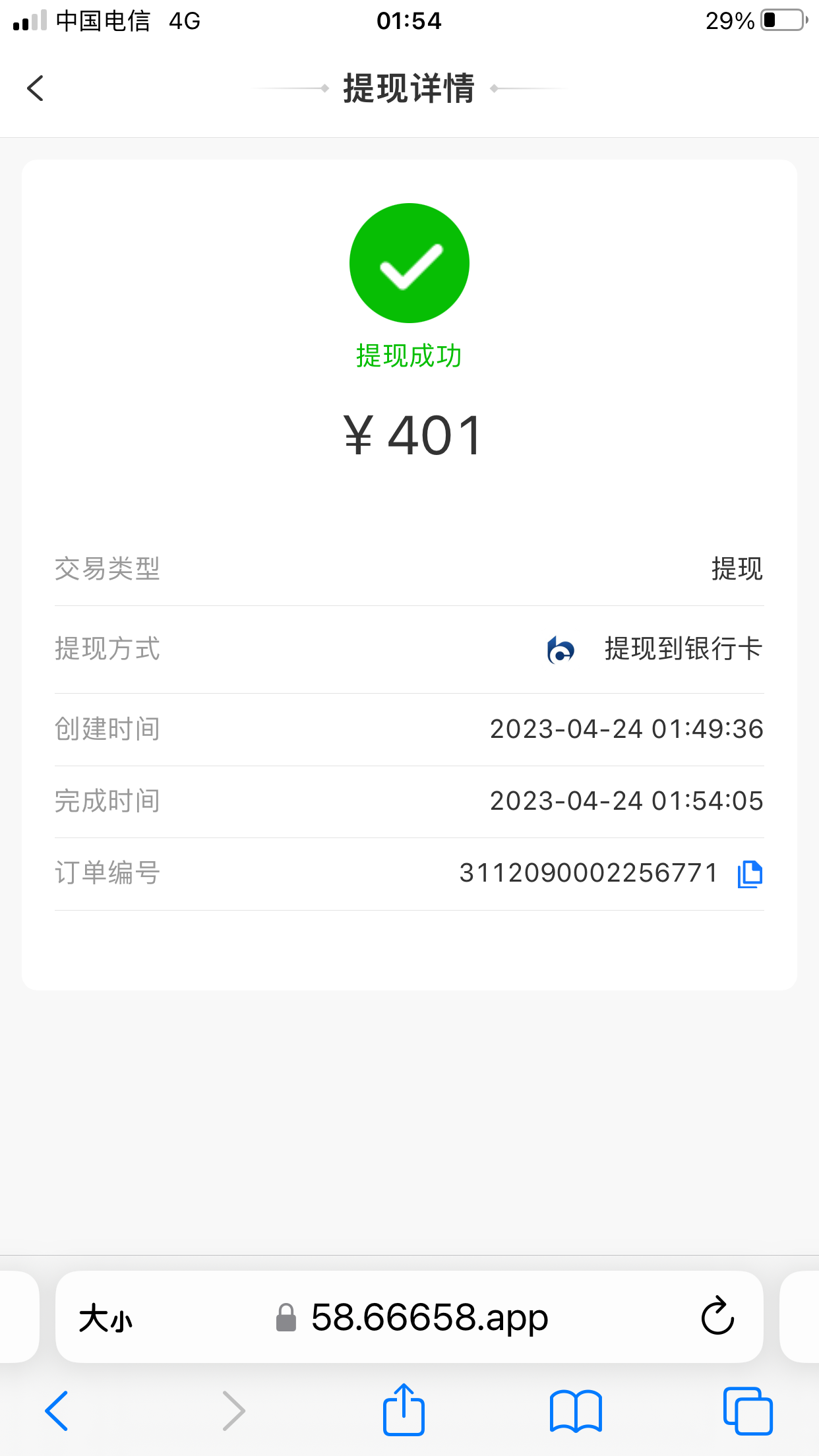This screenshot has height=1456, width=819.
Task: Open the Safari 大小 page settings
Action: click(106, 1319)
